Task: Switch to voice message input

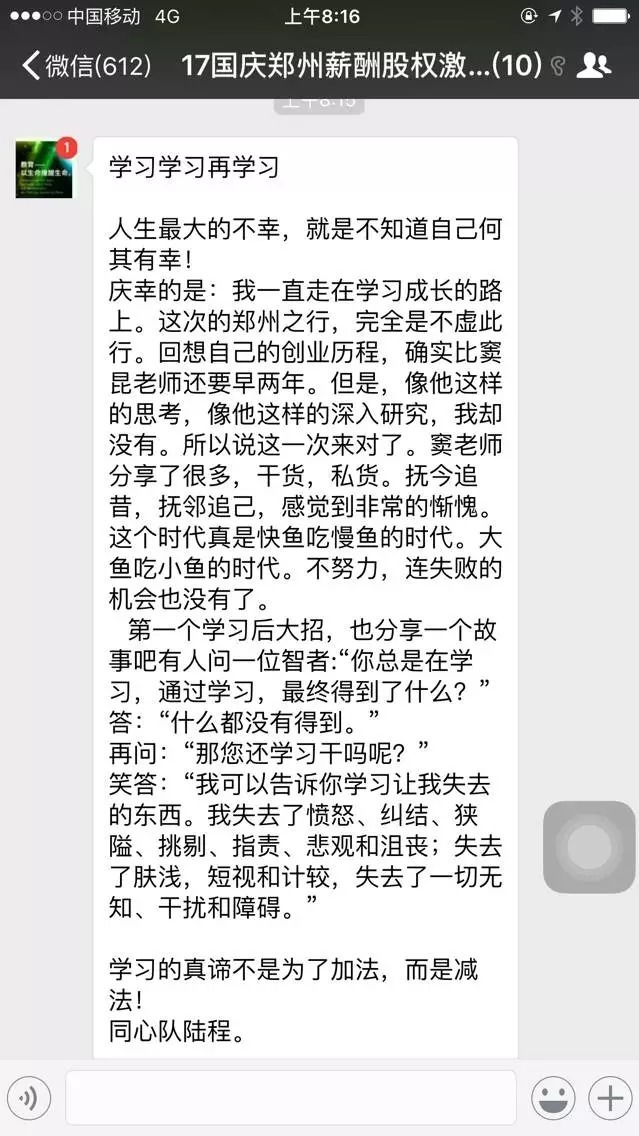Action: 29,1098
